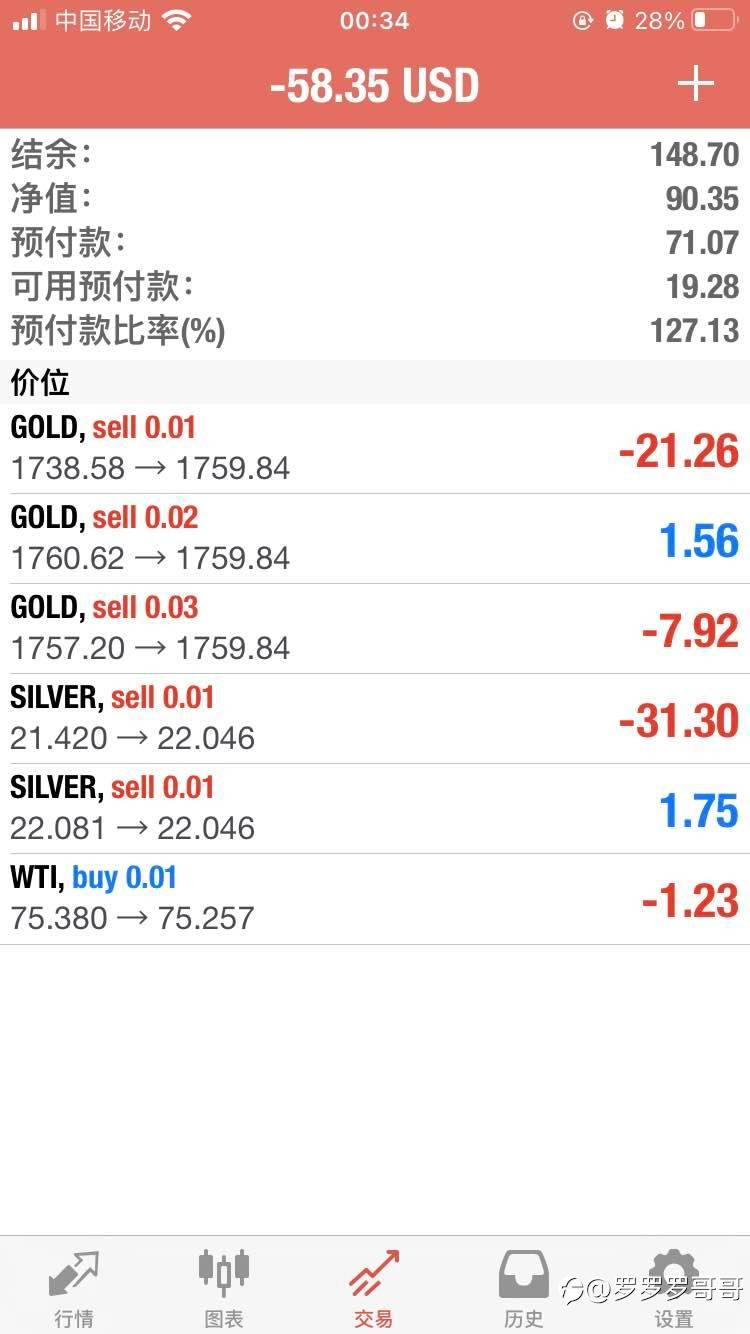Open the WTI buy 0.01 position
The image size is (750, 1334).
click(375, 899)
